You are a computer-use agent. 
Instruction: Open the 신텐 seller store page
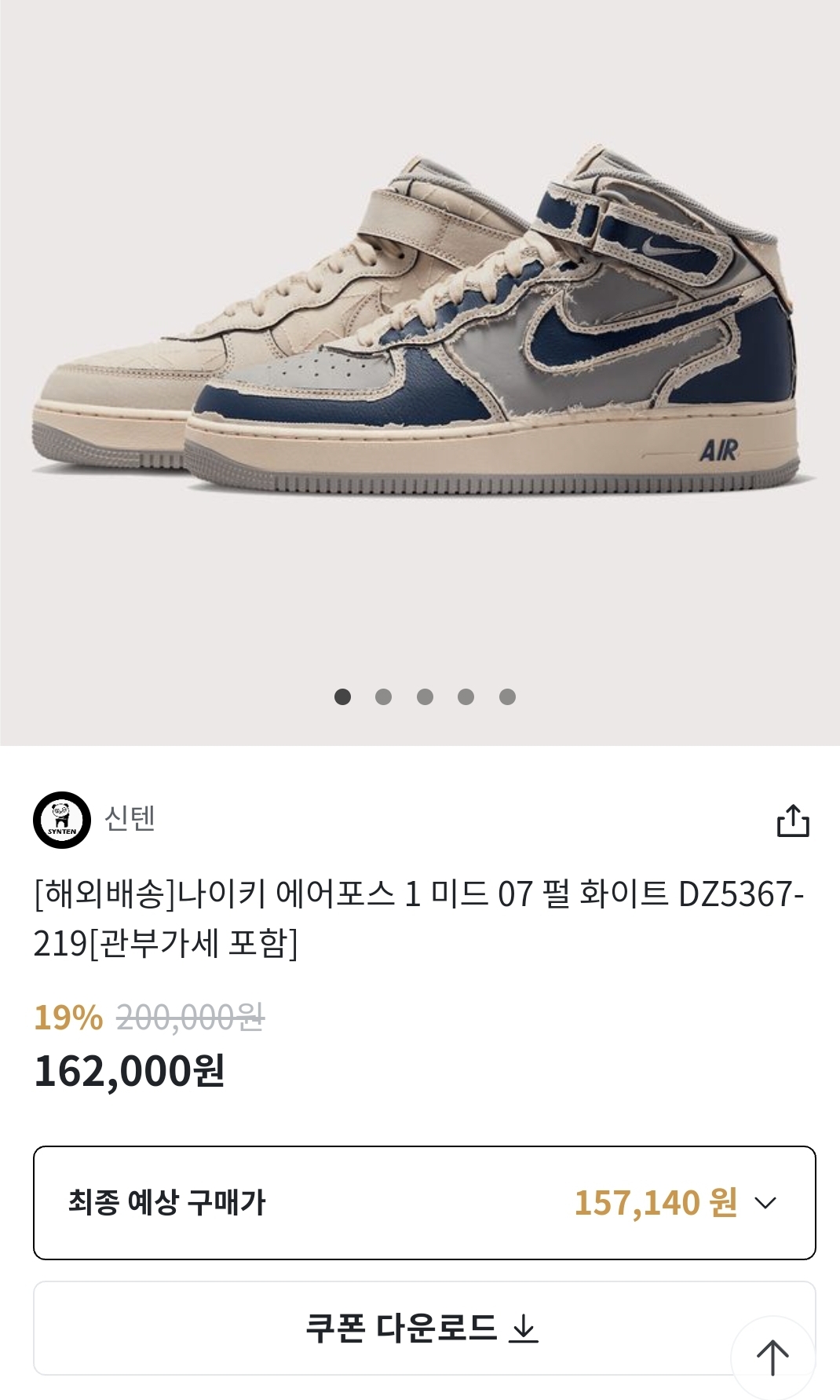tap(130, 819)
